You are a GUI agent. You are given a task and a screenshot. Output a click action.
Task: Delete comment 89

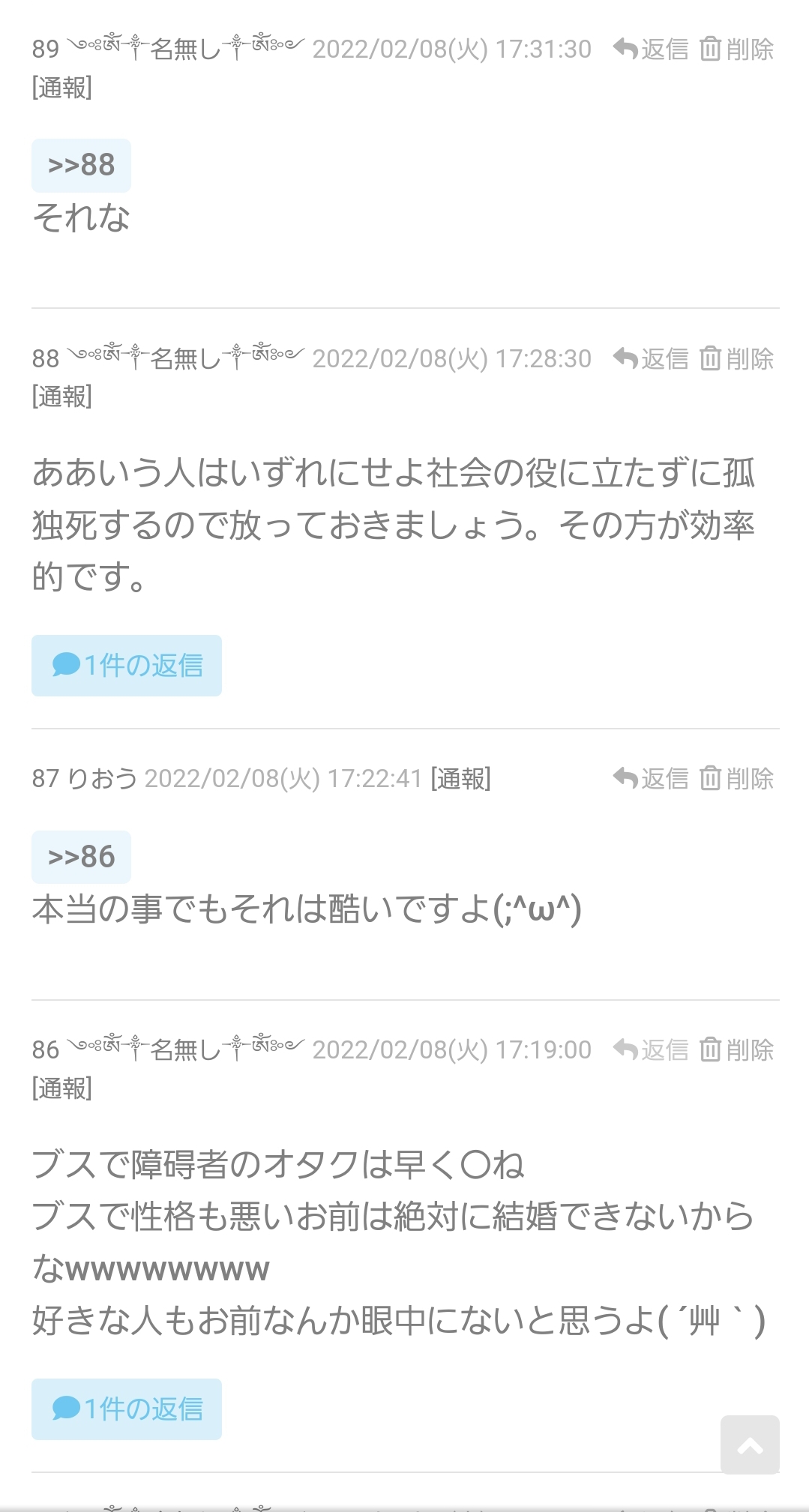tap(737, 49)
